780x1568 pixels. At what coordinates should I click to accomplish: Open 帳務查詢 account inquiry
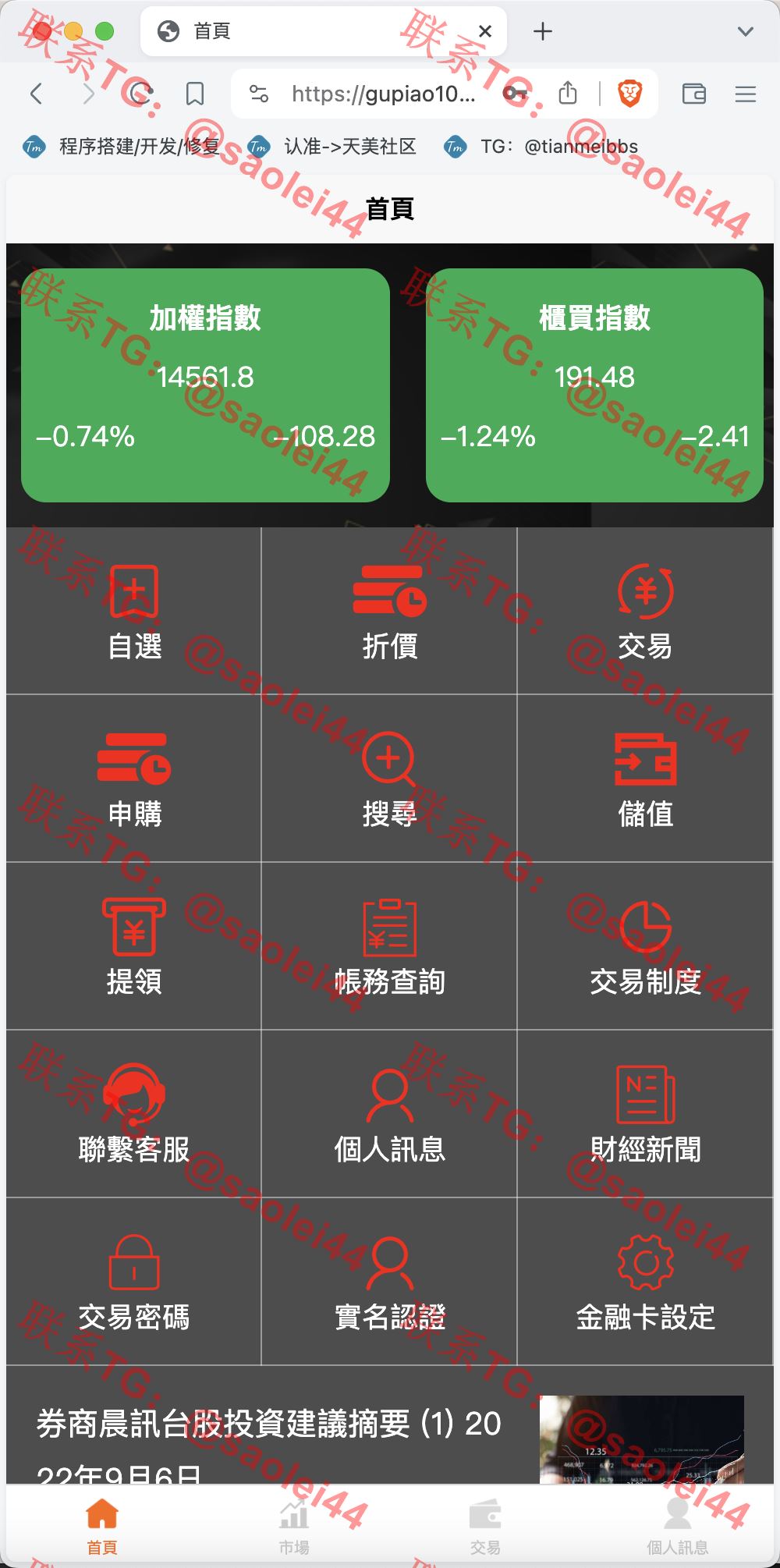pyautogui.click(x=389, y=946)
